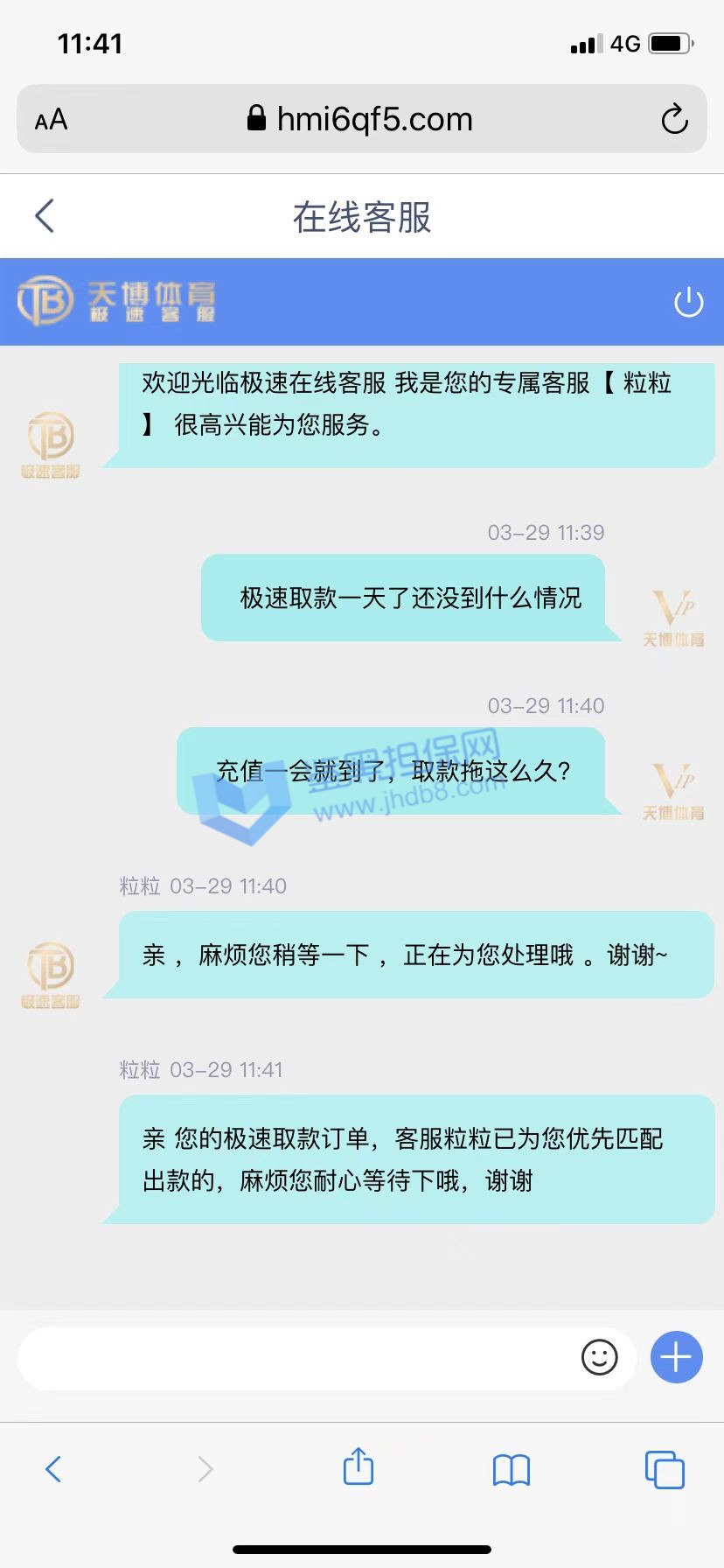Open Safari bookmarks
This screenshot has width=724, height=1568.
point(512,1469)
